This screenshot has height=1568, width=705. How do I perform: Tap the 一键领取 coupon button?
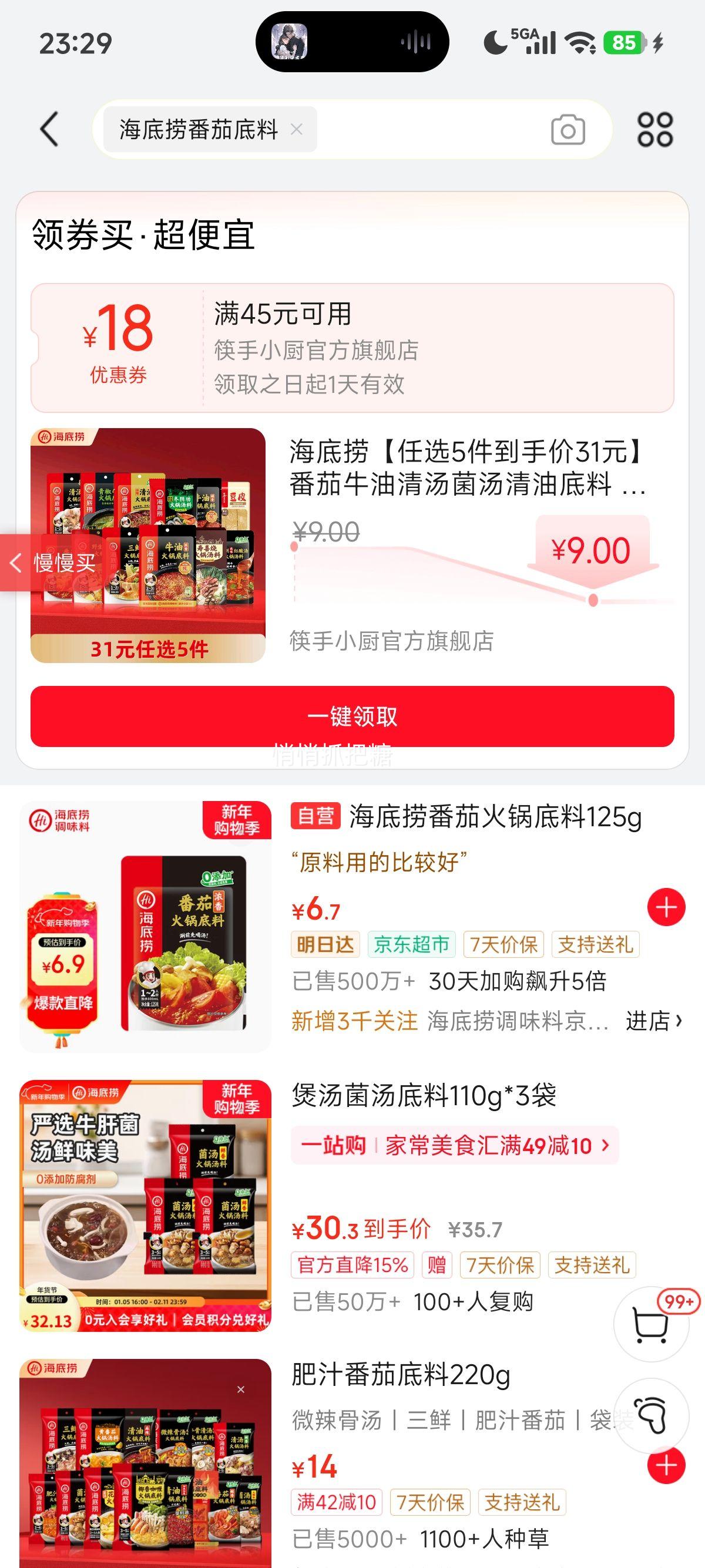tap(352, 718)
